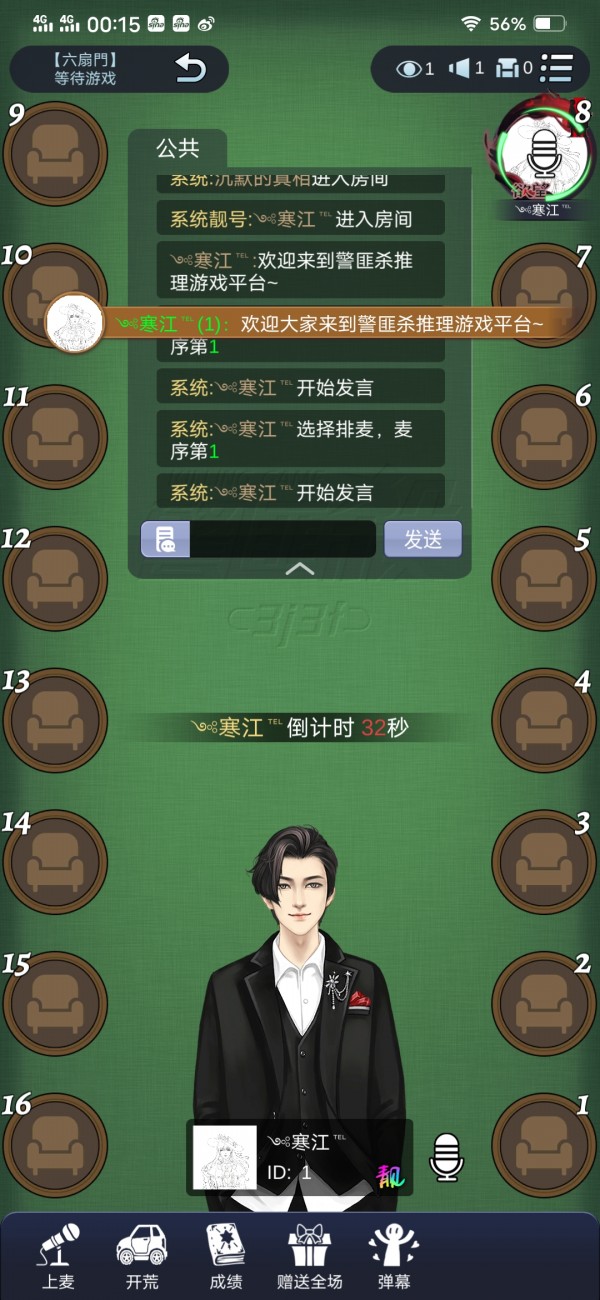Open 赠送全场 gift option
Image resolution: width=600 pixels, height=1300 pixels.
(309, 1255)
